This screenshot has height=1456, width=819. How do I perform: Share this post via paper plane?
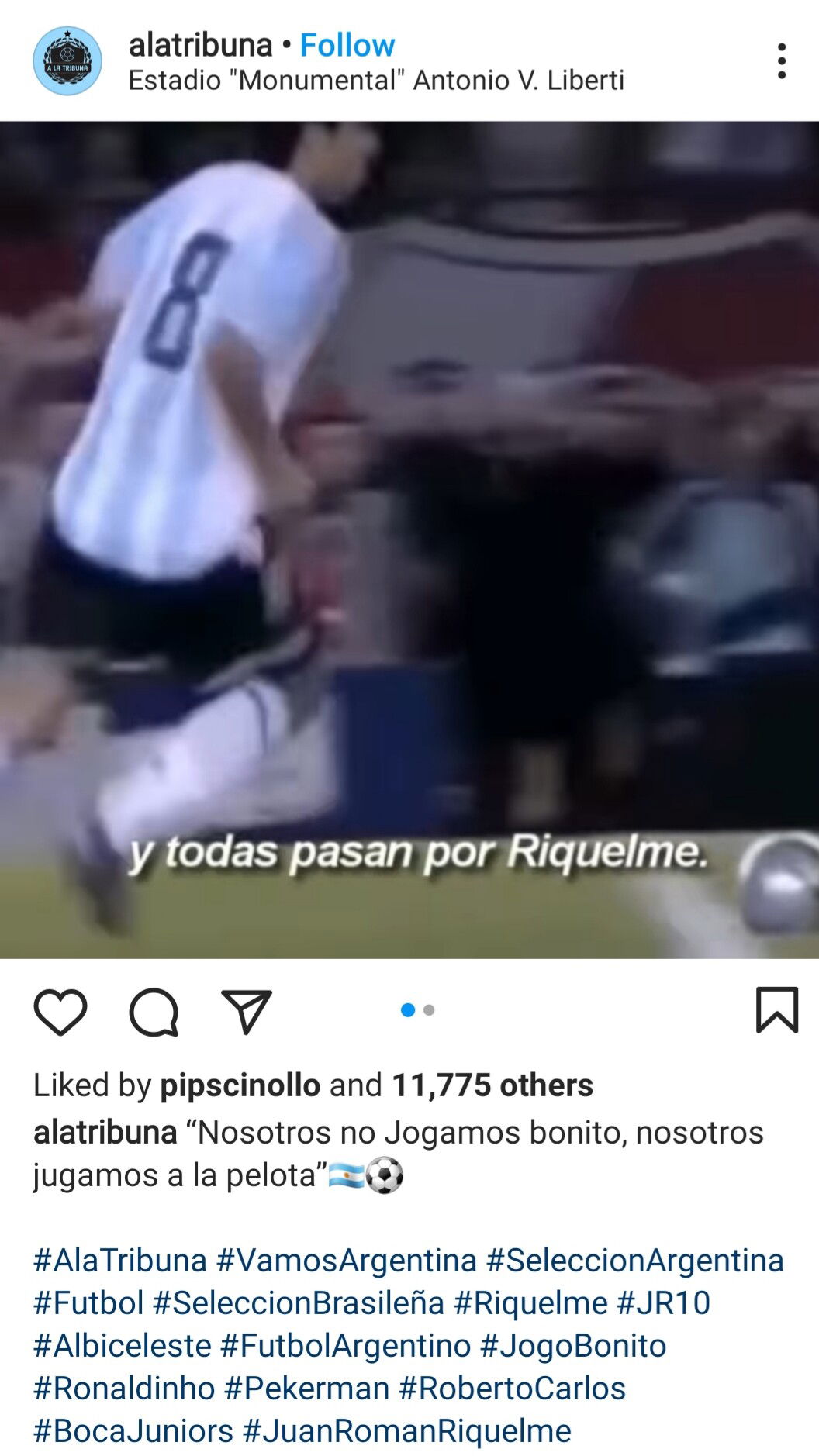tap(247, 1011)
